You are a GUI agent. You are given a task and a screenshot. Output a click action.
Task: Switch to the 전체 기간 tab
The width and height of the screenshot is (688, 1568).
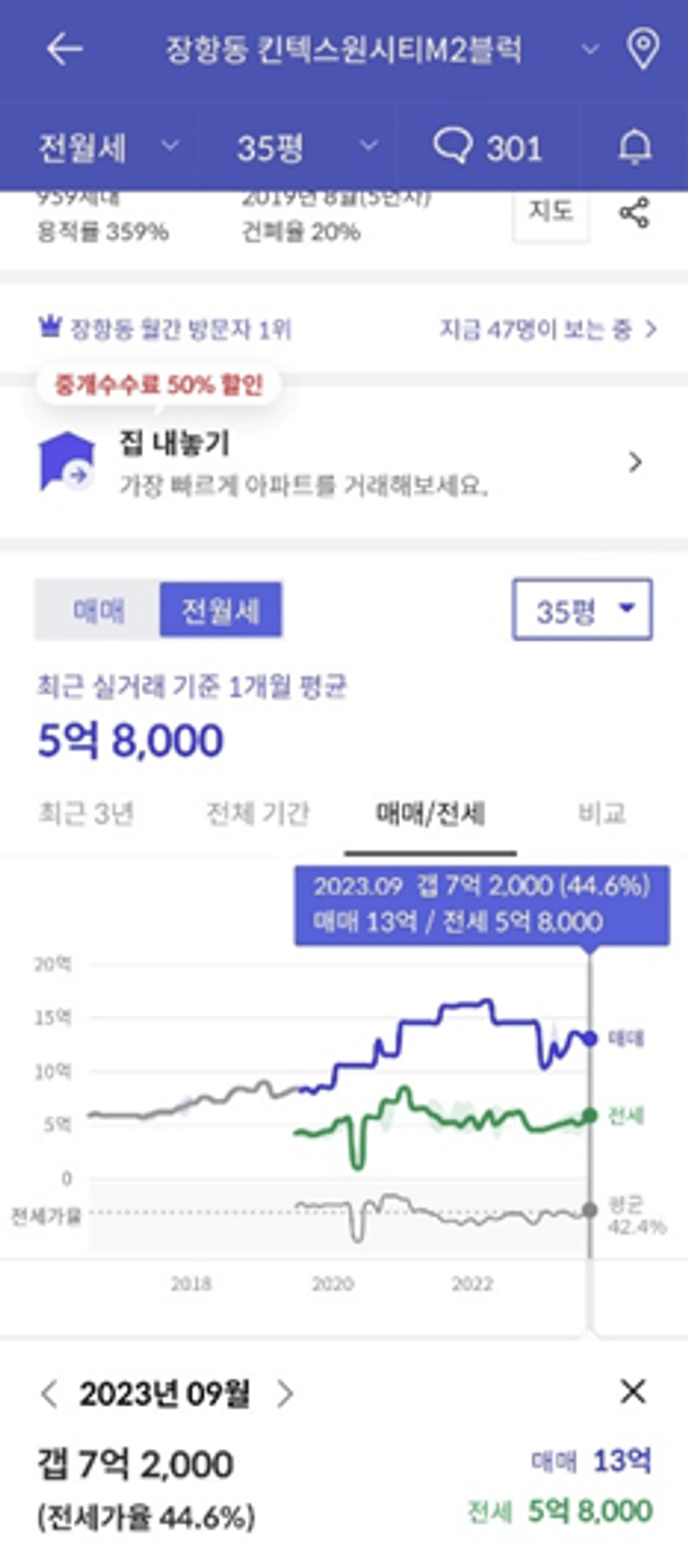pyautogui.click(x=258, y=814)
